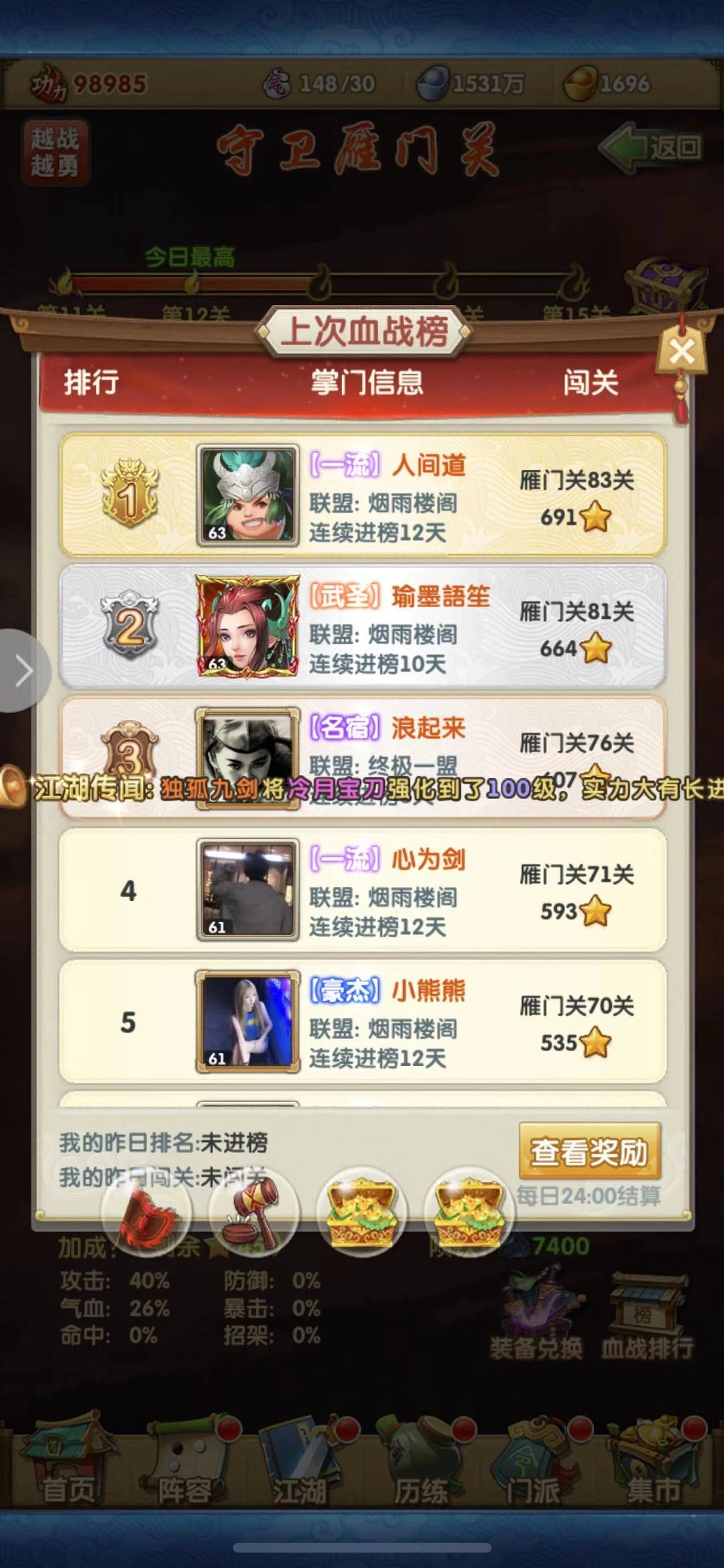724x1568 pixels.
Task: Select the rank 4 player 心为剑
Action: point(363,890)
